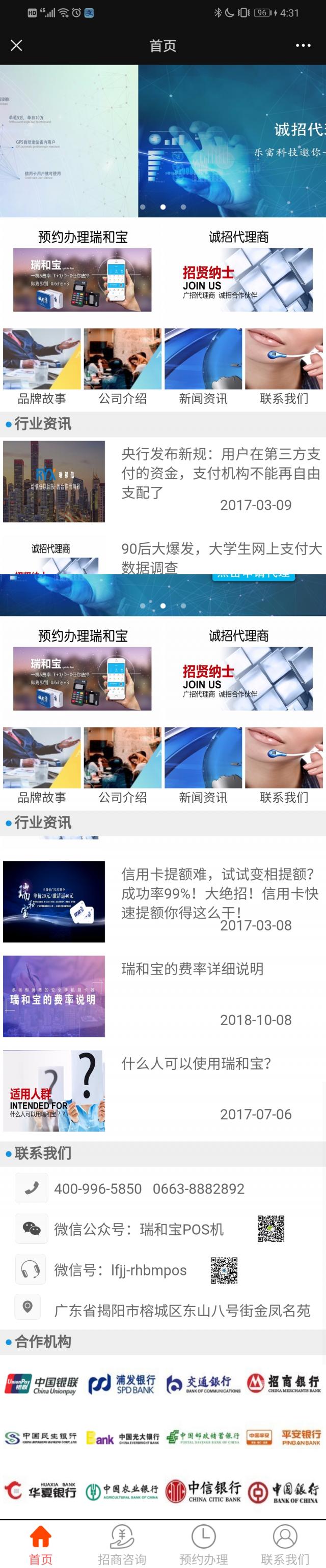The width and height of the screenshot is (326, 1568).
Task: Switch to the 首页 bottom tab
Action: tap(41, 1544)
